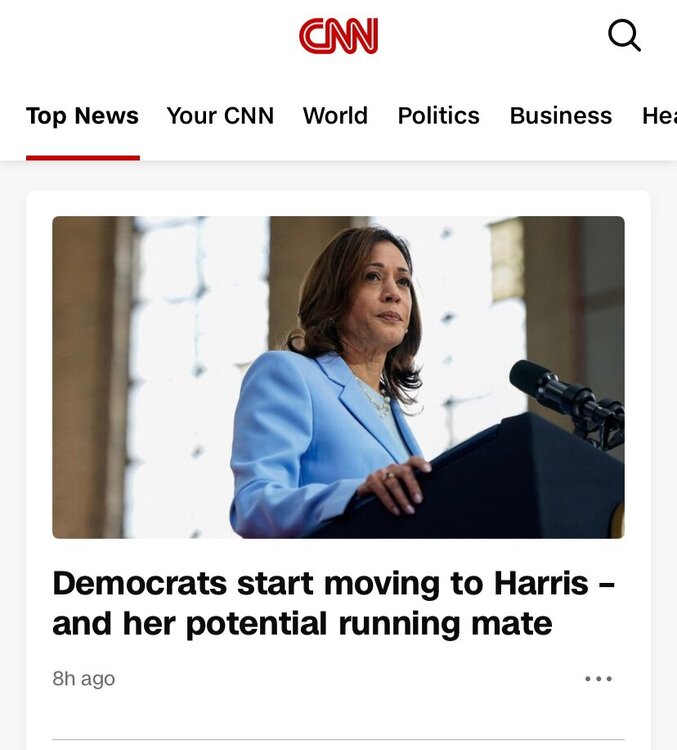Open the Politics tab

click(438, 116)
